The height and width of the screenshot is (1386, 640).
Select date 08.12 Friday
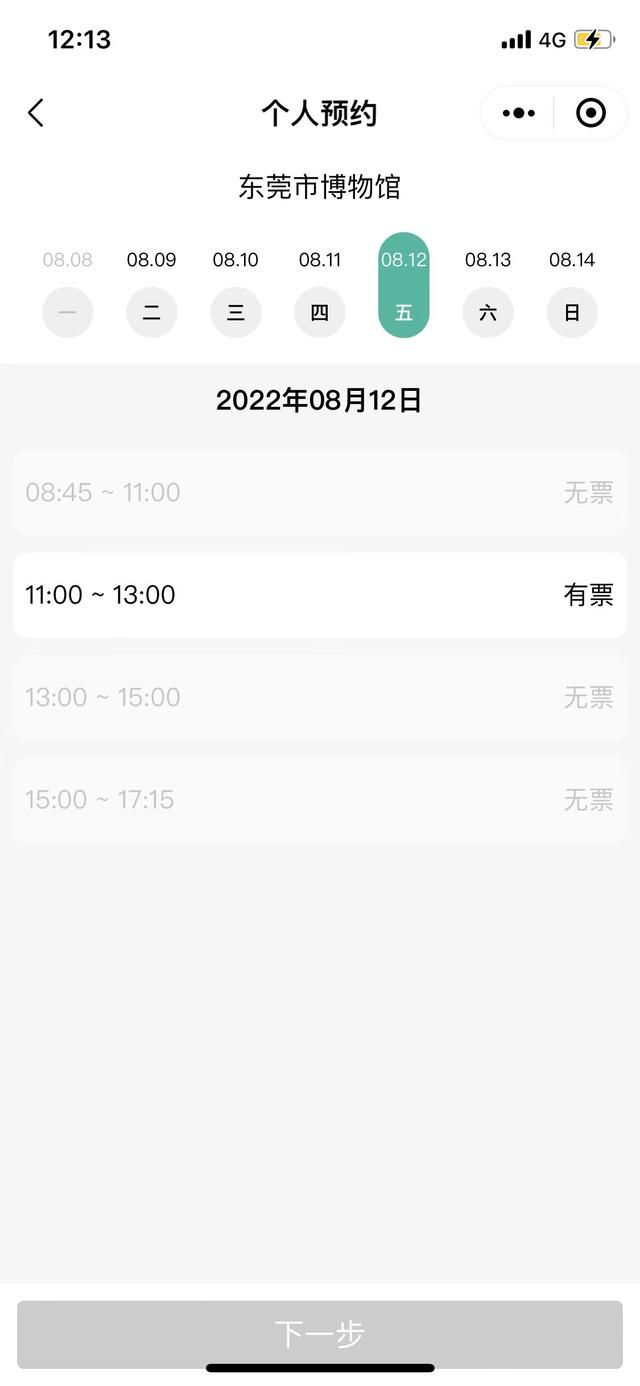(x=403, y=285)
